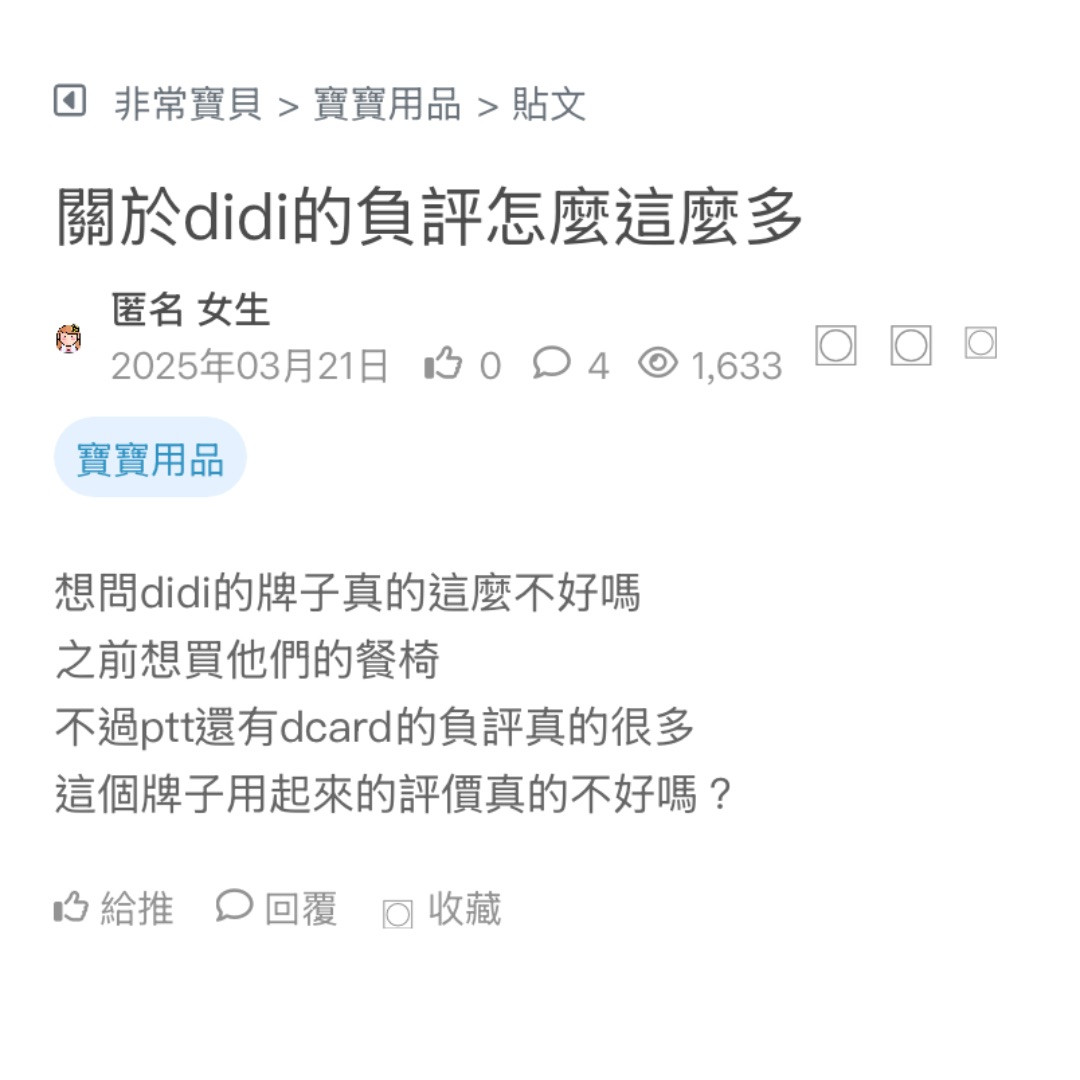Open the 匿名 女生 author avatar
Viewport: 1080px width, 1080px height.
pos(69,339)
